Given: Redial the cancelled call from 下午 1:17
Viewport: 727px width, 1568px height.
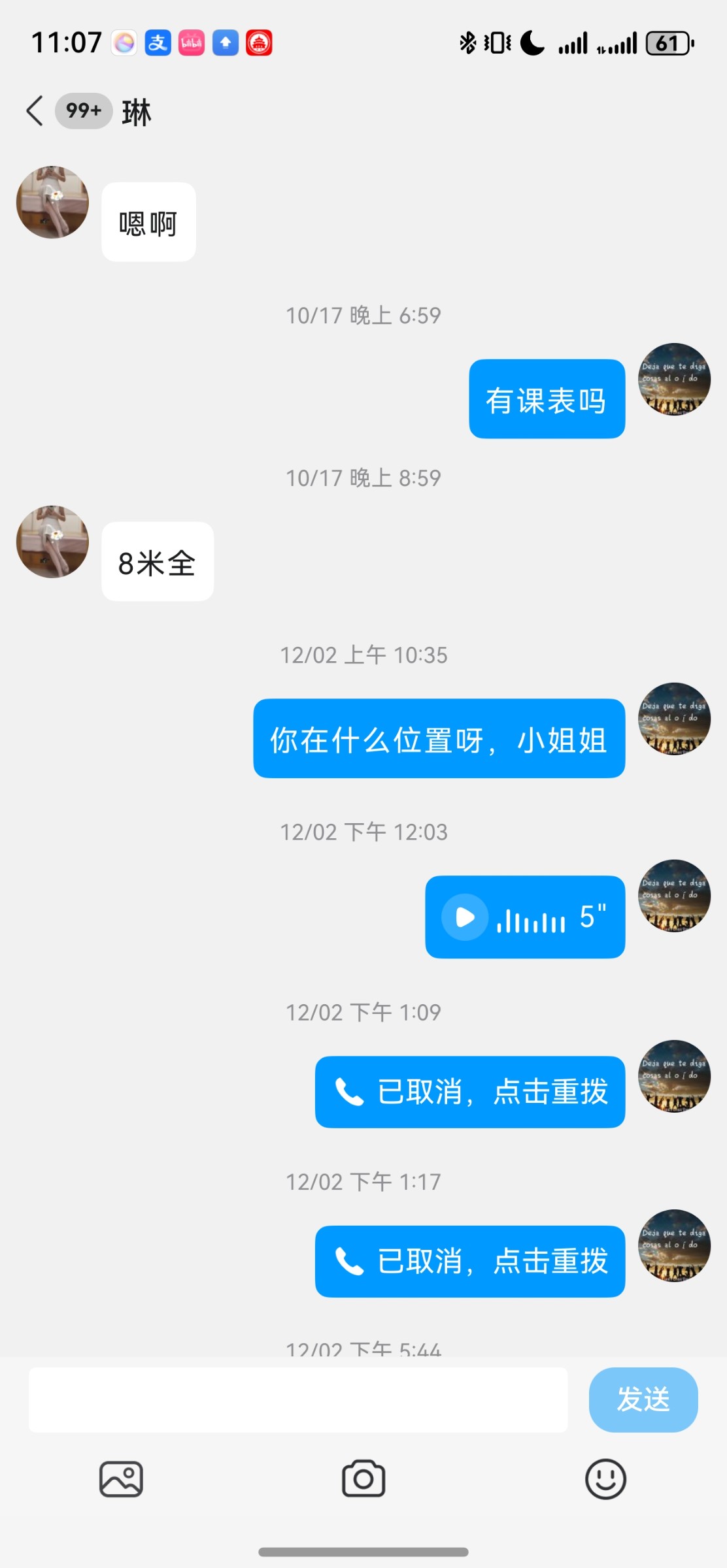Looking at the screenshot, I should coord(469,1262).
